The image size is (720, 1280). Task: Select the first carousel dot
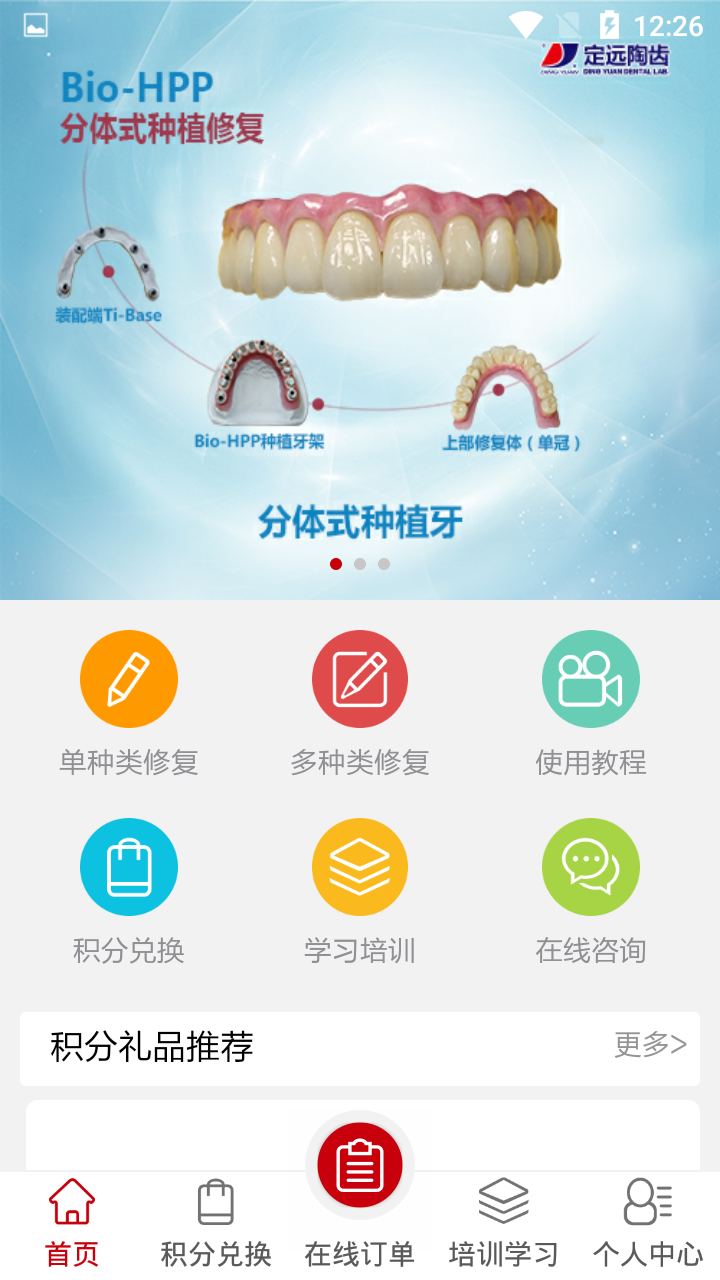point(336,564)
